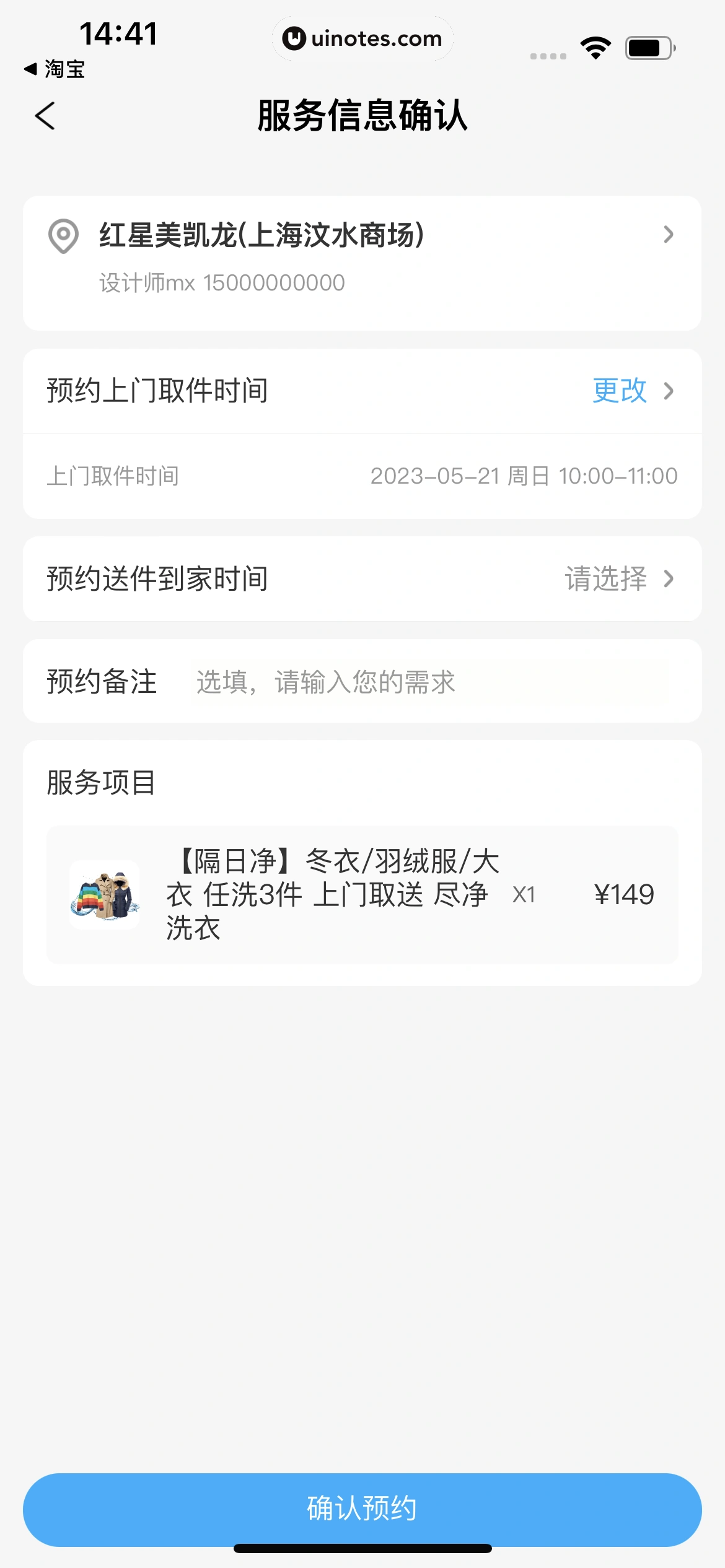Open the 服务信息确认 title area
The image size is (725, 1568).
point(362,116)
